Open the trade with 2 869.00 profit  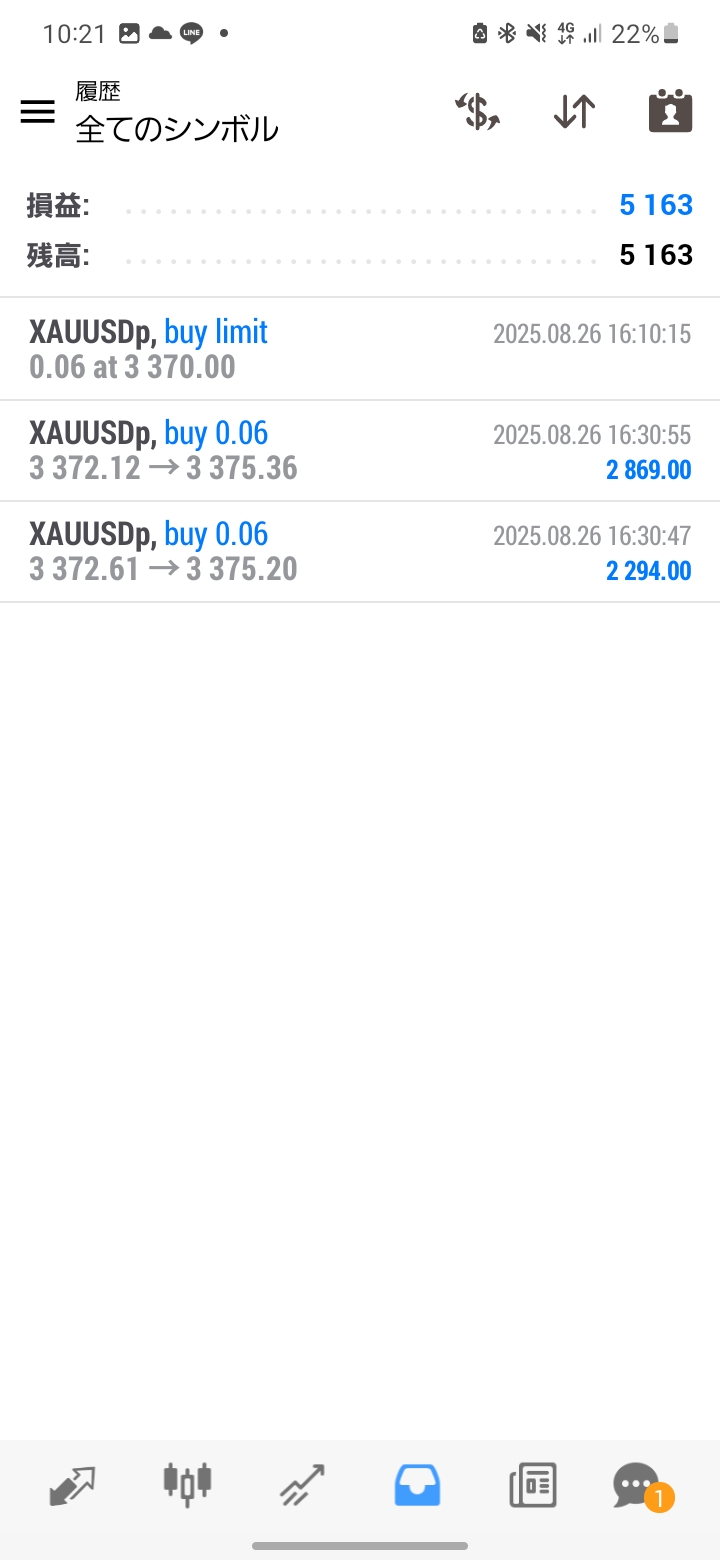pos(360,451)
